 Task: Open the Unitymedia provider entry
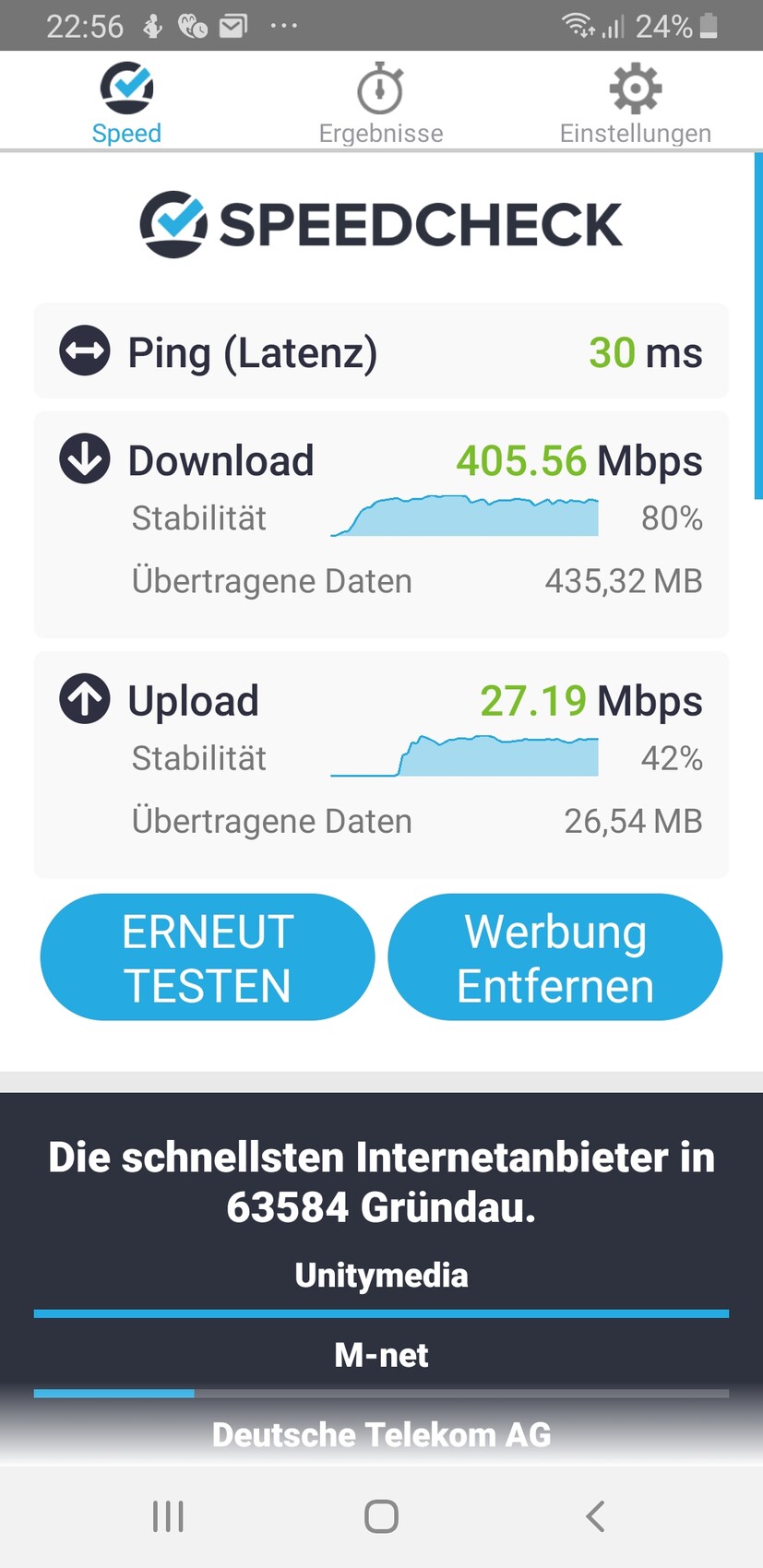[x=381, y=1276]
